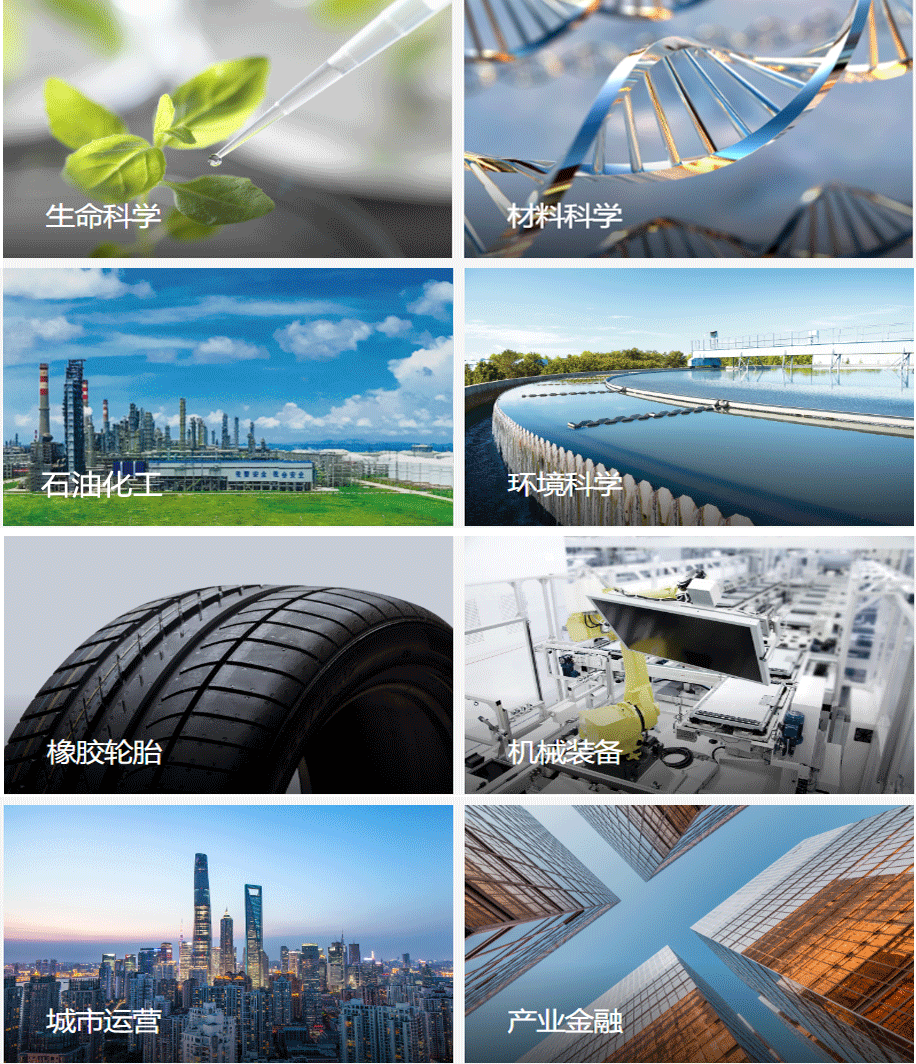
Task: Tap the 机械装备 card
Action: click(x=689, y=665)
